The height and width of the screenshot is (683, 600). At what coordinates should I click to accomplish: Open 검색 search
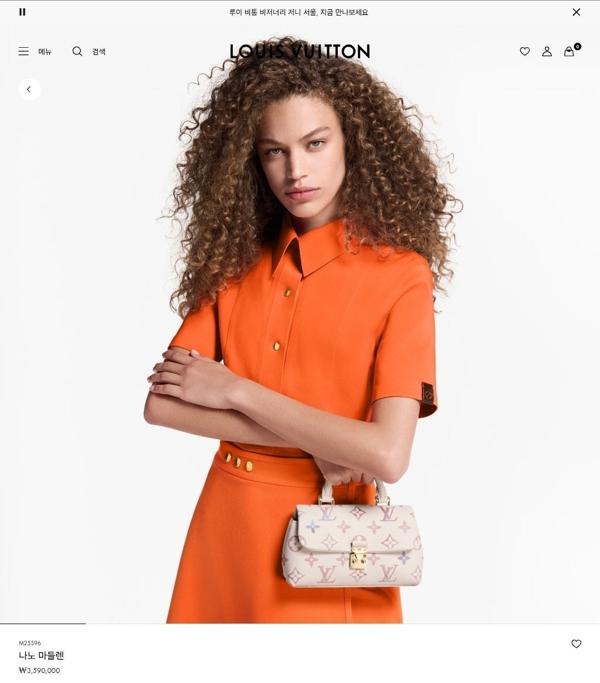click(x=88, y=51)
